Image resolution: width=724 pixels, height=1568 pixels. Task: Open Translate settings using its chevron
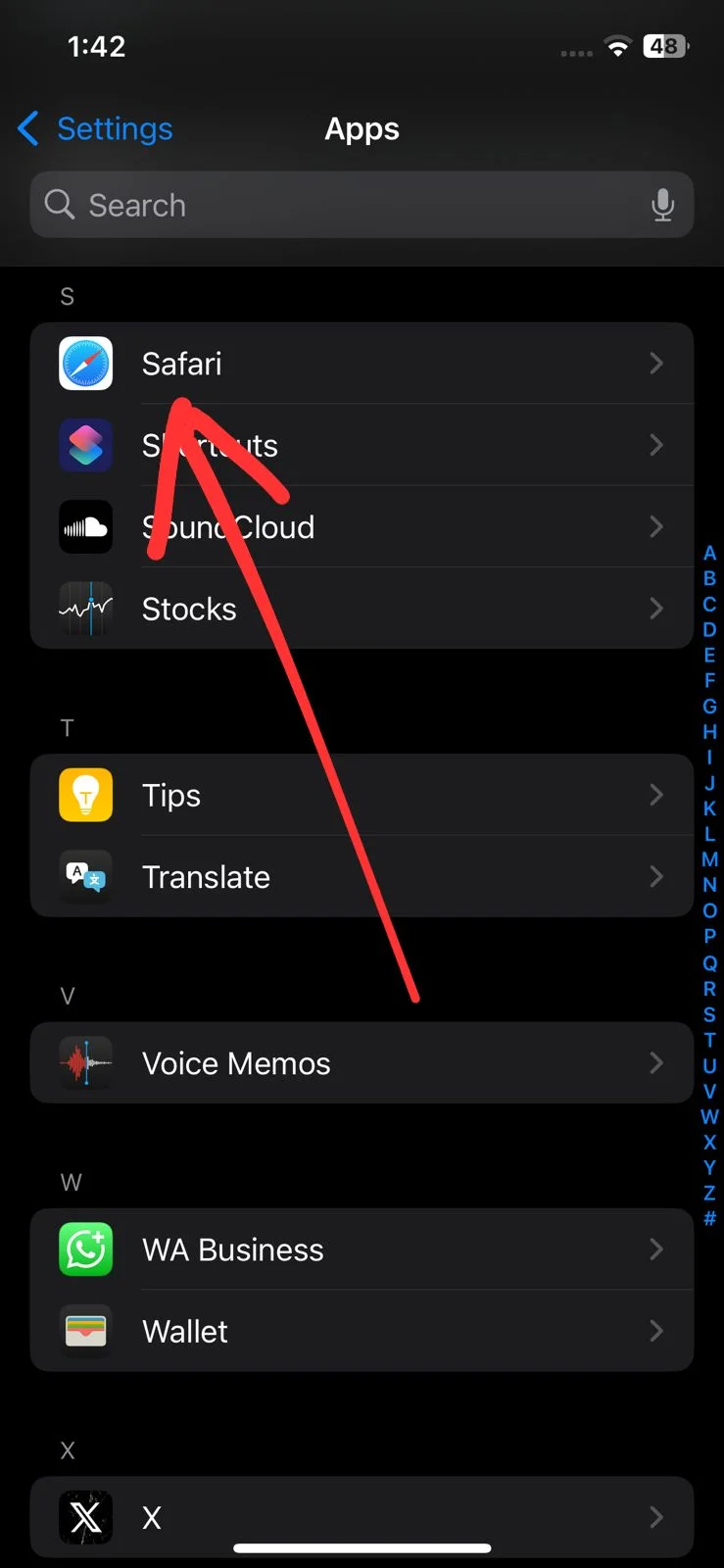(x=655, y=876)
